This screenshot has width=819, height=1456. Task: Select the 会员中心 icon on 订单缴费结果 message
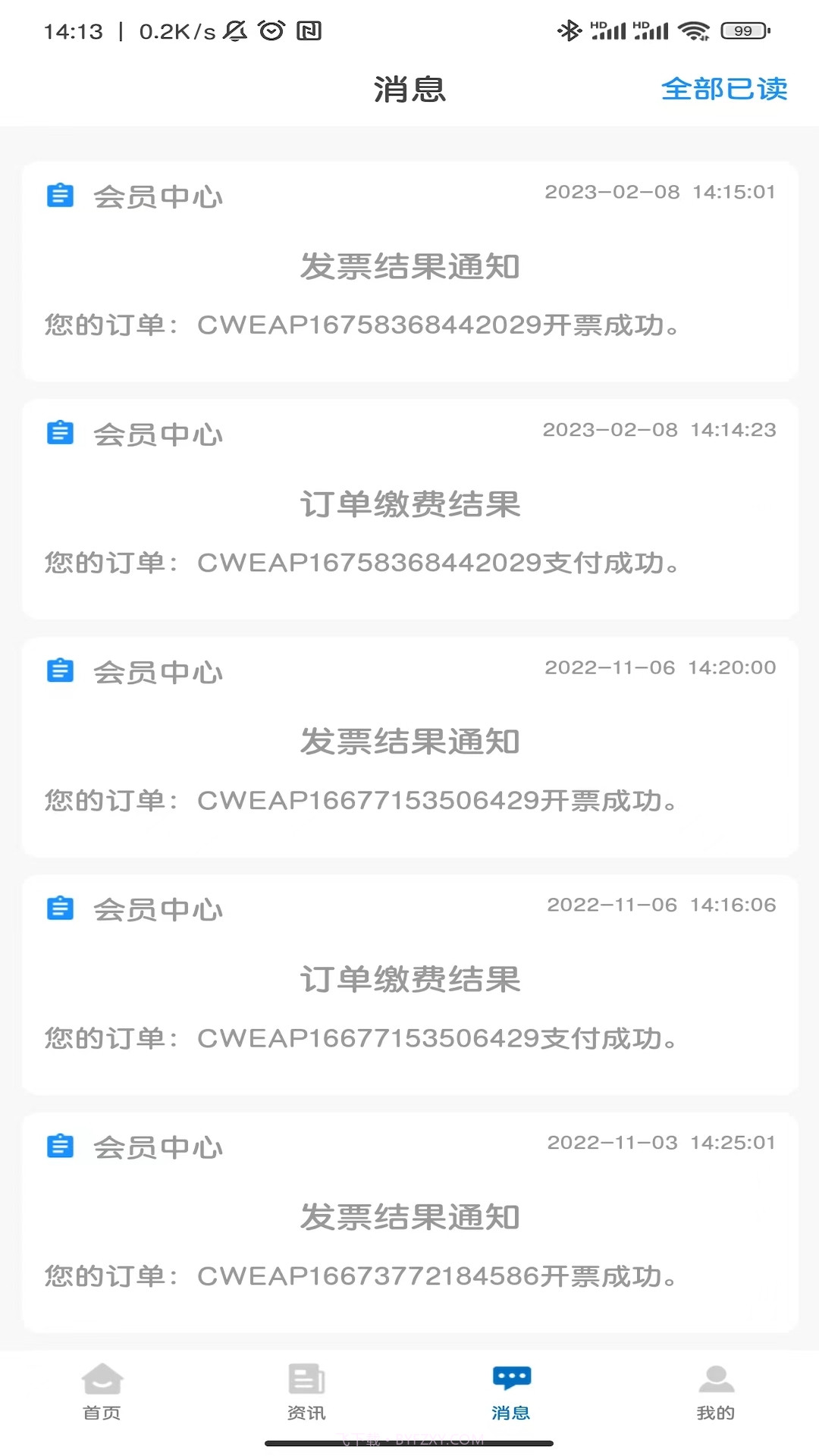(x=60, y=433)
